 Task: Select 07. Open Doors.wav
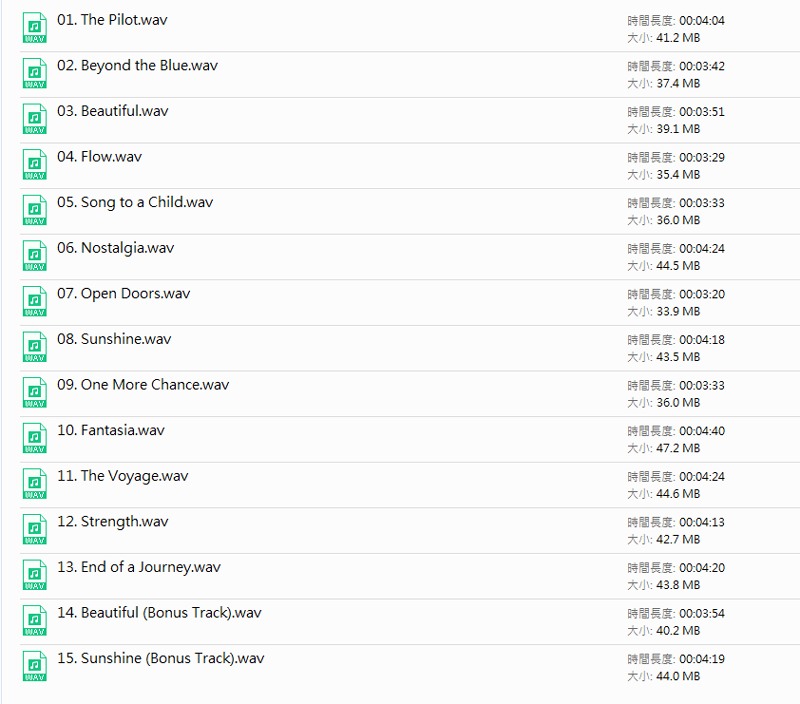pyautogui.click(x=123, y=294)
